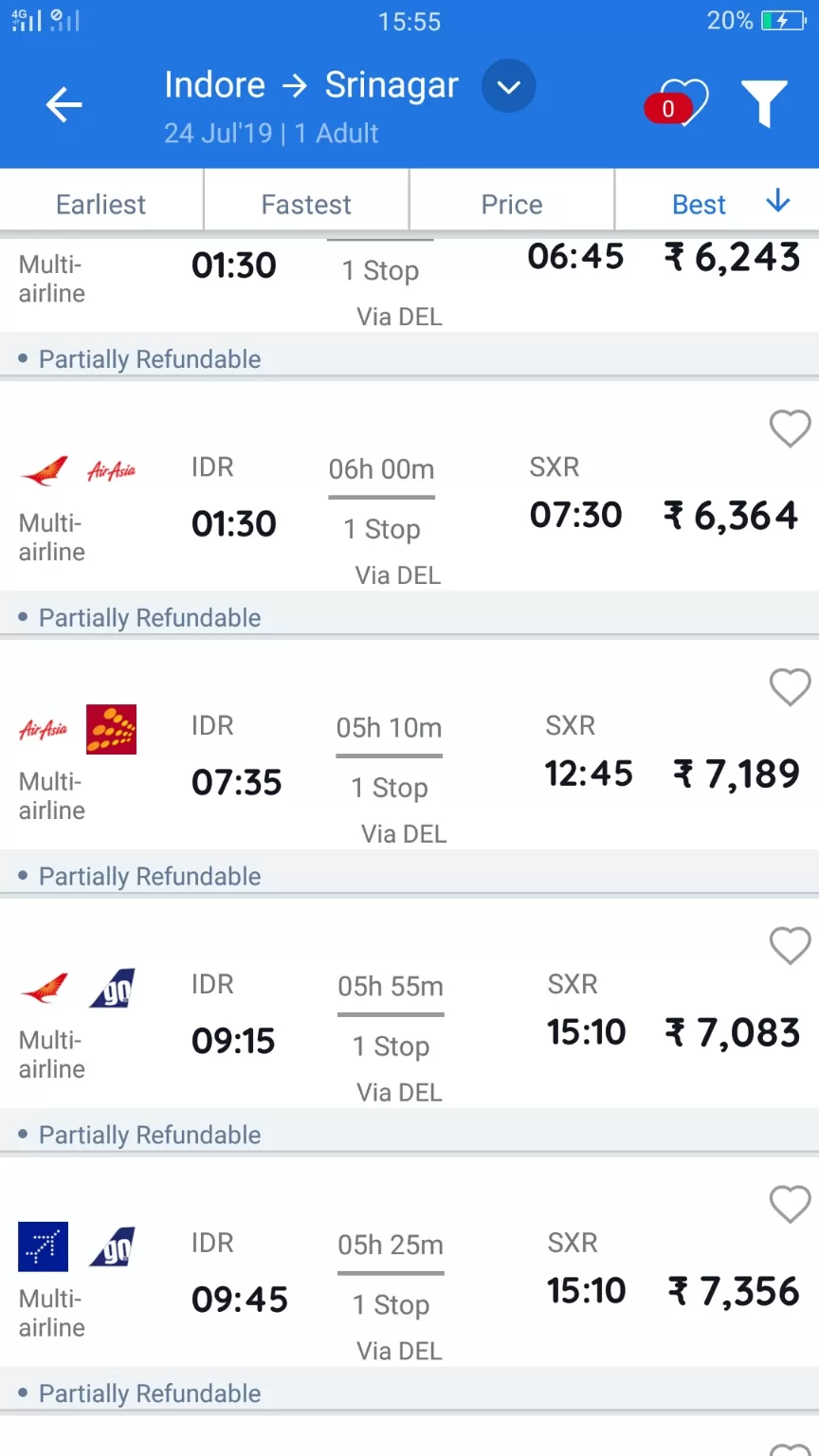Sort flights by Price
Screen dimensions: 819x1456
pyautogui.click(x=512, y=205)
